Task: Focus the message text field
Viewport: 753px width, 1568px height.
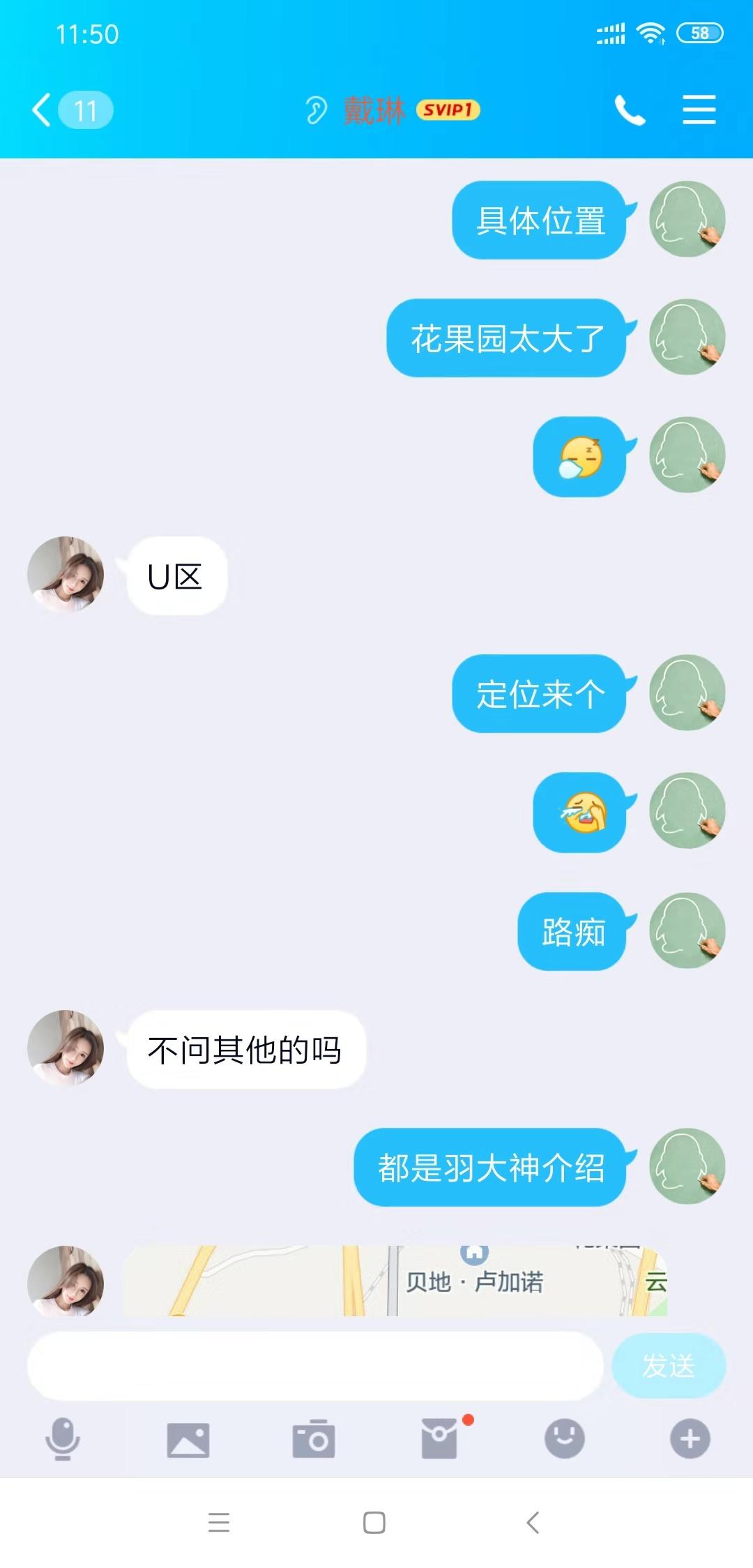Action: pyautogui.click(x=315, y=1366)
